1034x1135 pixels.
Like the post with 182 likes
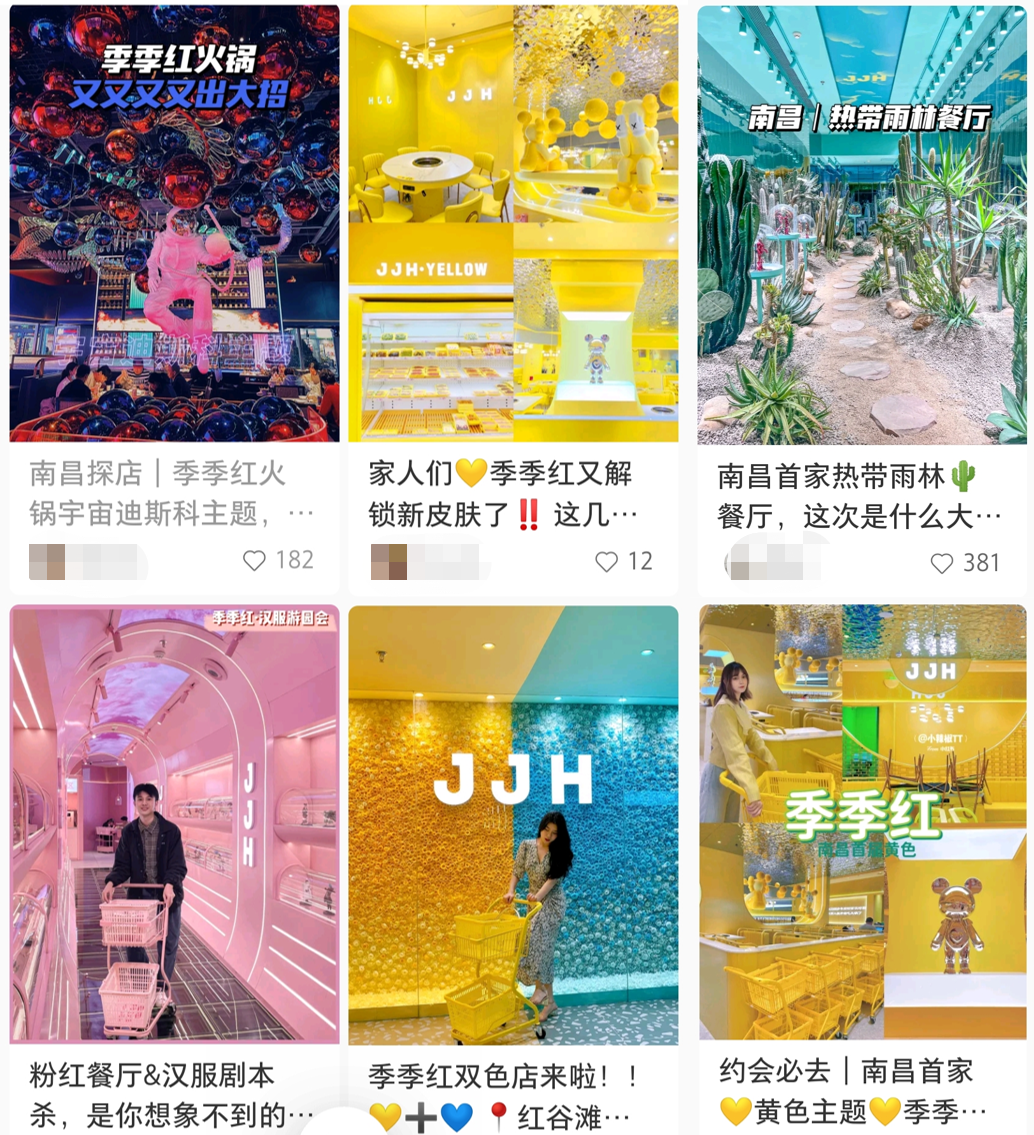click(255, 560)
